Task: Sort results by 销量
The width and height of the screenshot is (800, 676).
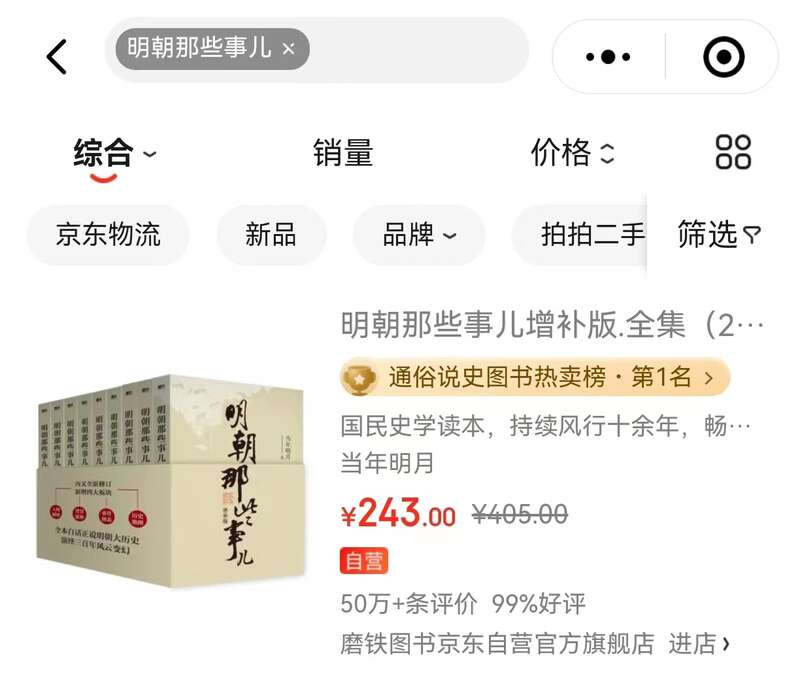Action: 343,153
